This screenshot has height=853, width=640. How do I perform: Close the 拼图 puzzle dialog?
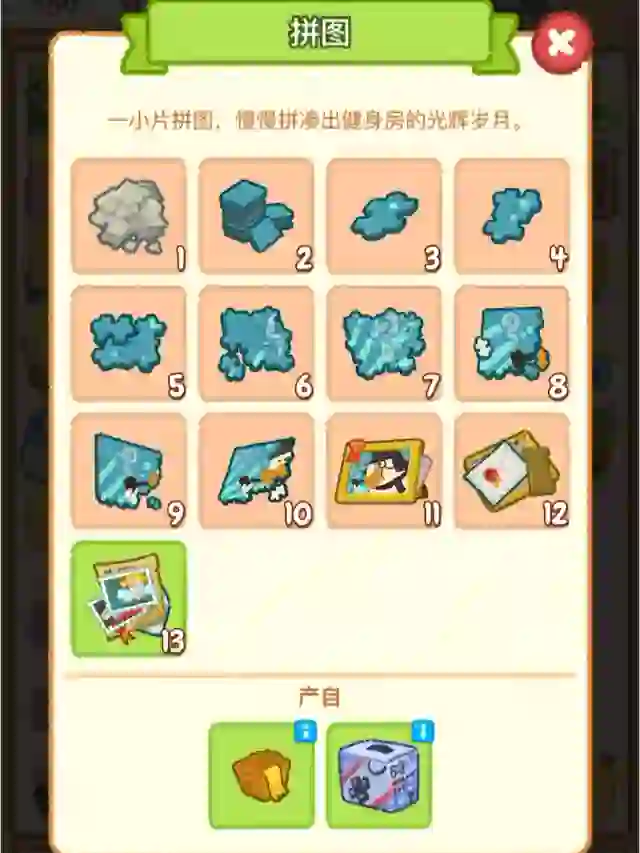point(561,43)
